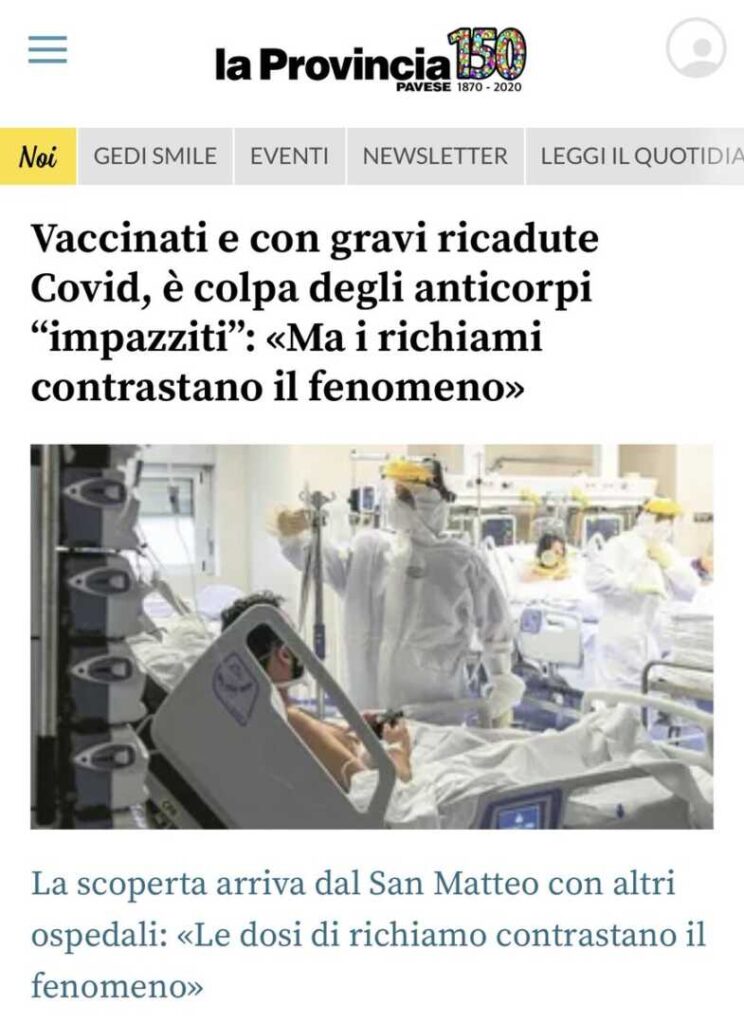Open the user profile icon
This screenshot has width=744, height=1024.
click(695, 48)
